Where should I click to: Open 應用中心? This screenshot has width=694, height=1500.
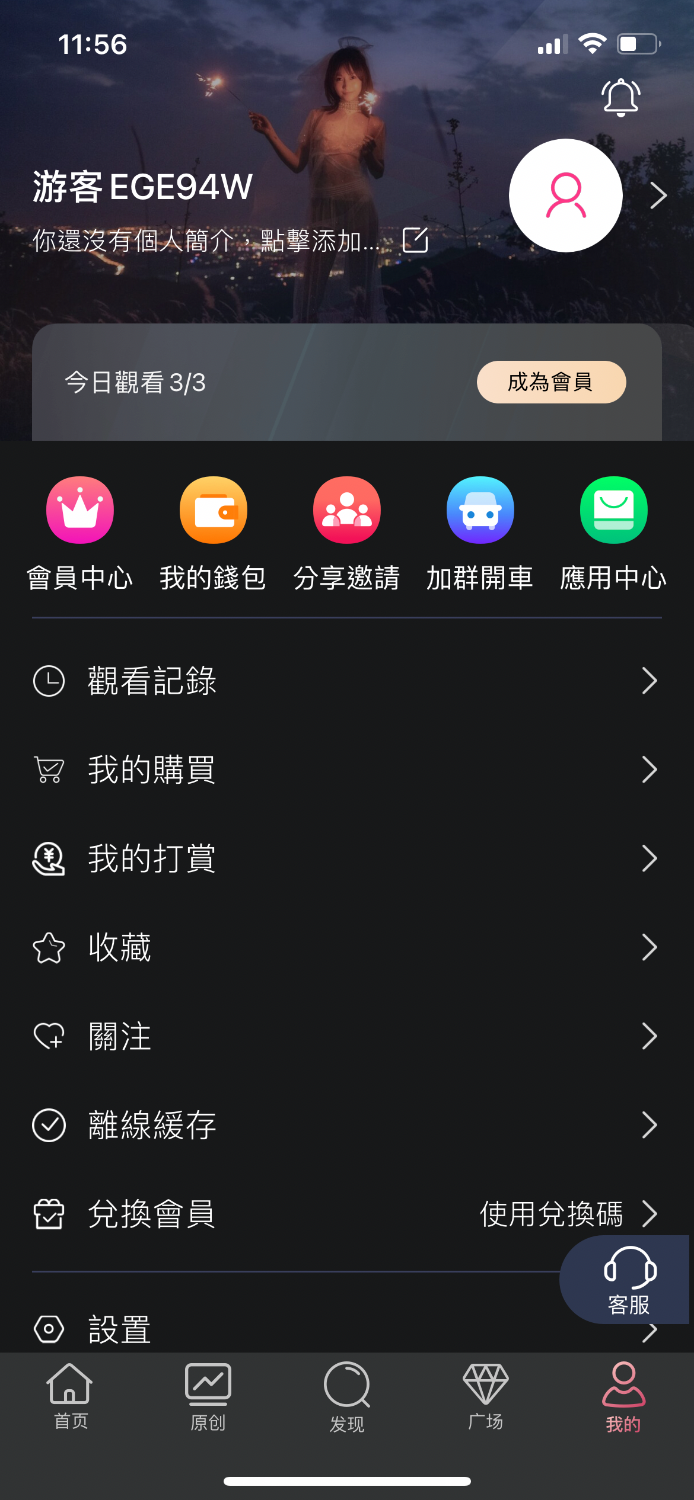pyautogui.click(x=613, y=534)
